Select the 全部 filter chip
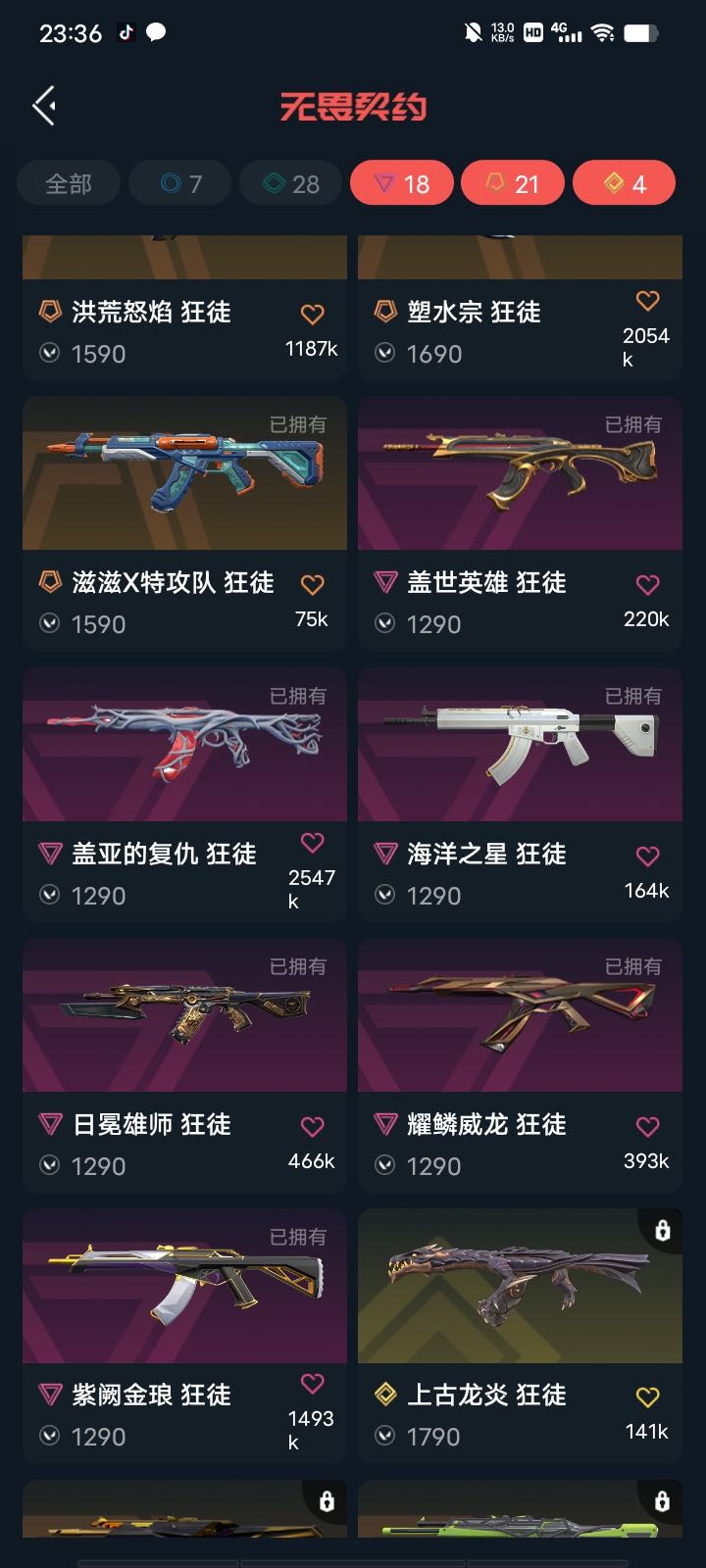The image size is (706, 1568). (x=69, y=183)
